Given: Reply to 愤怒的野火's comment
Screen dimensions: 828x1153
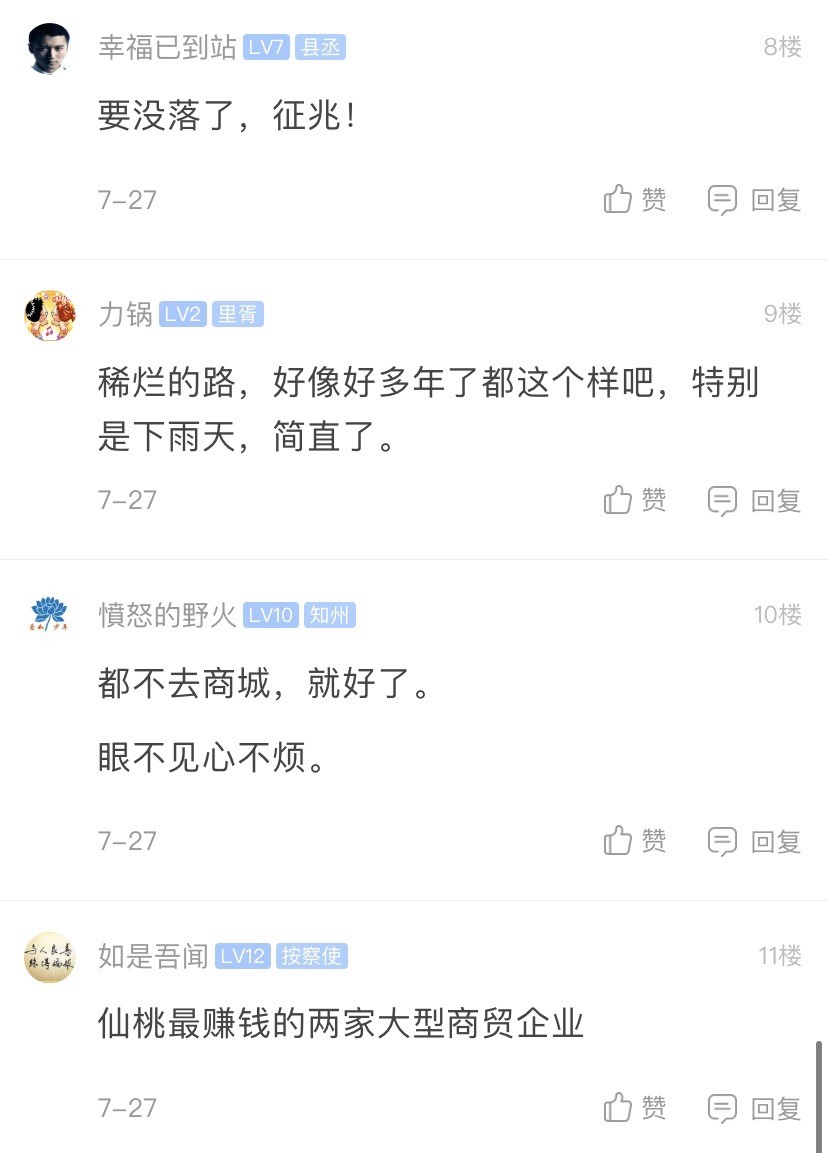Looking at the screenshot, I should click(754, 840).
